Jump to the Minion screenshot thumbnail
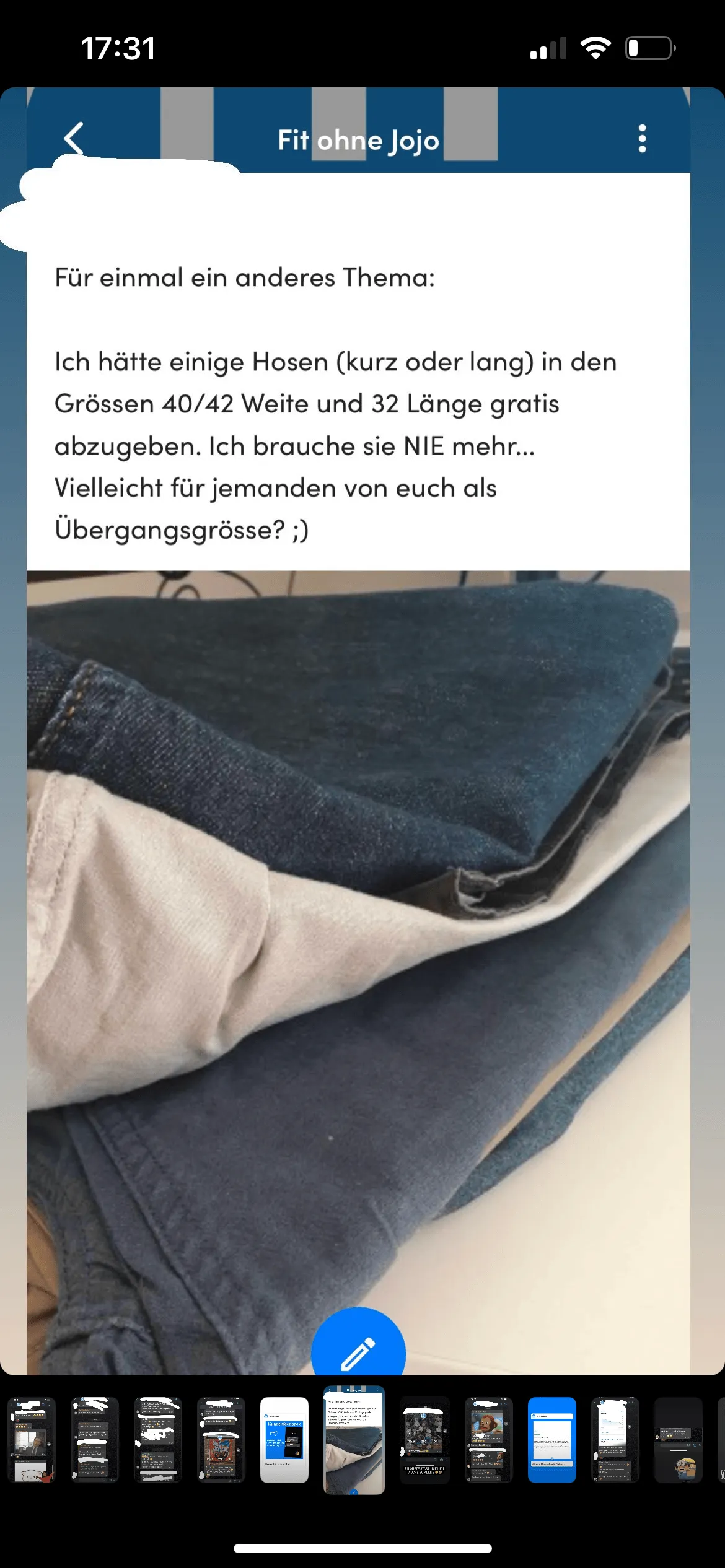 [679, 1439]
